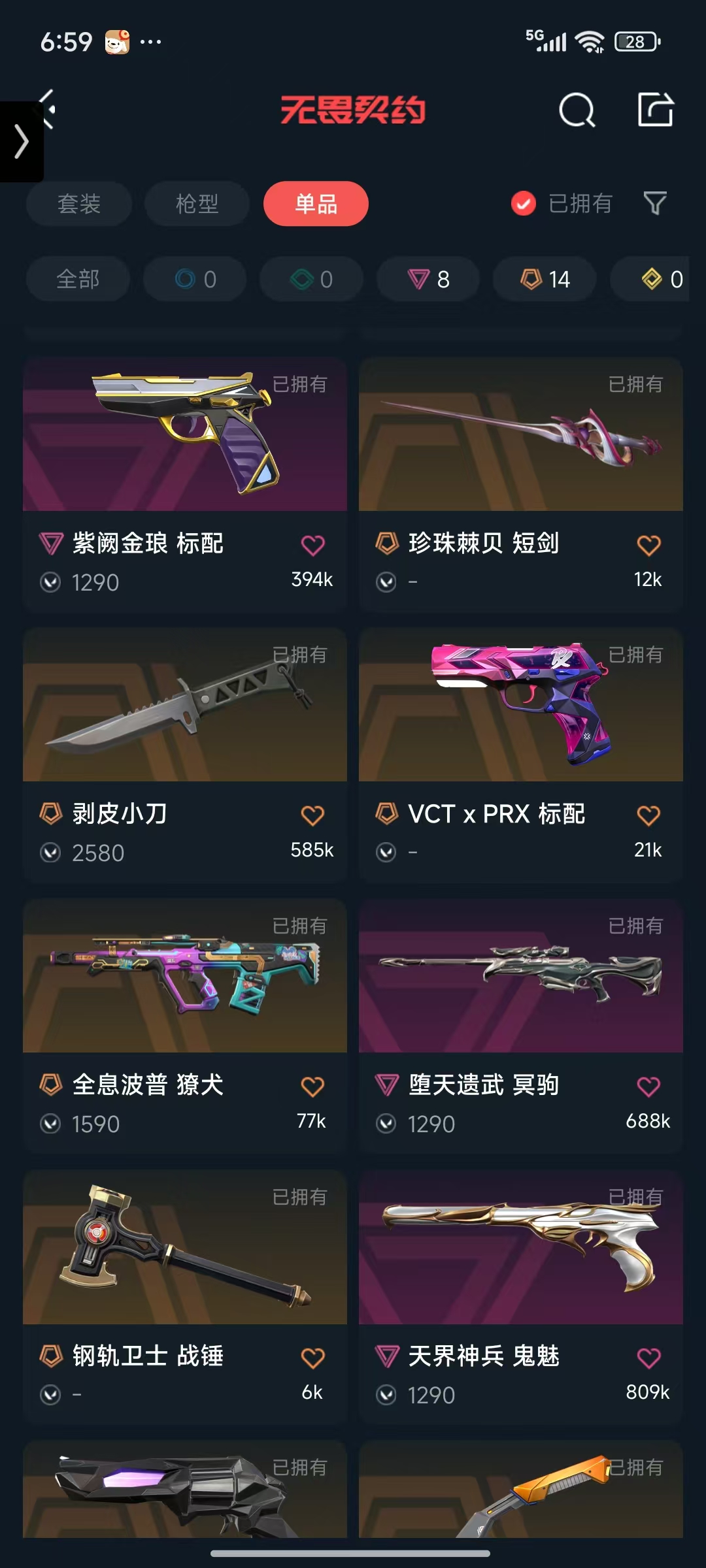The width and height of the screenshot is (706, 1568).
Task: Tap the share icon in the header
Action: coord(655,109)
